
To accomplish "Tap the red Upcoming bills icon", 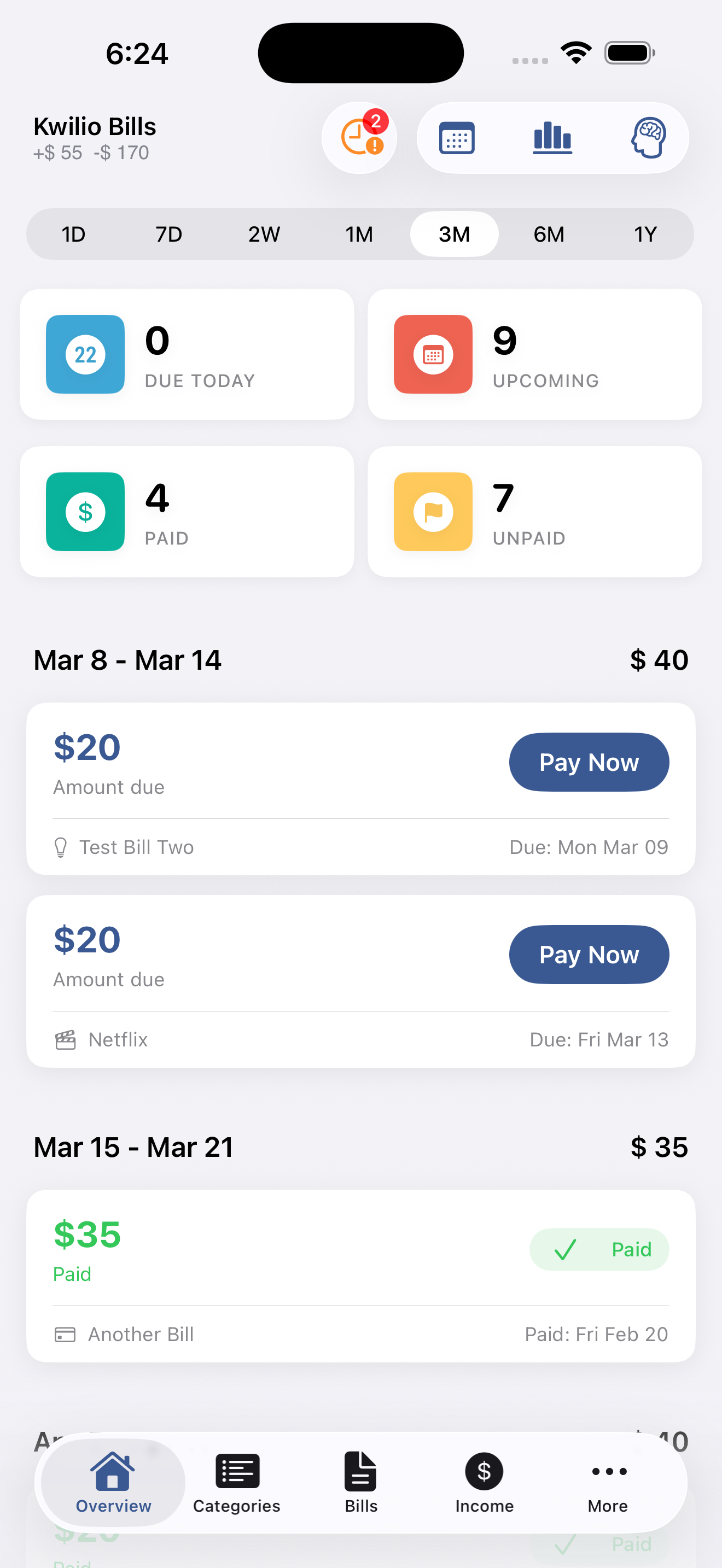I will [x=432, y=354].
